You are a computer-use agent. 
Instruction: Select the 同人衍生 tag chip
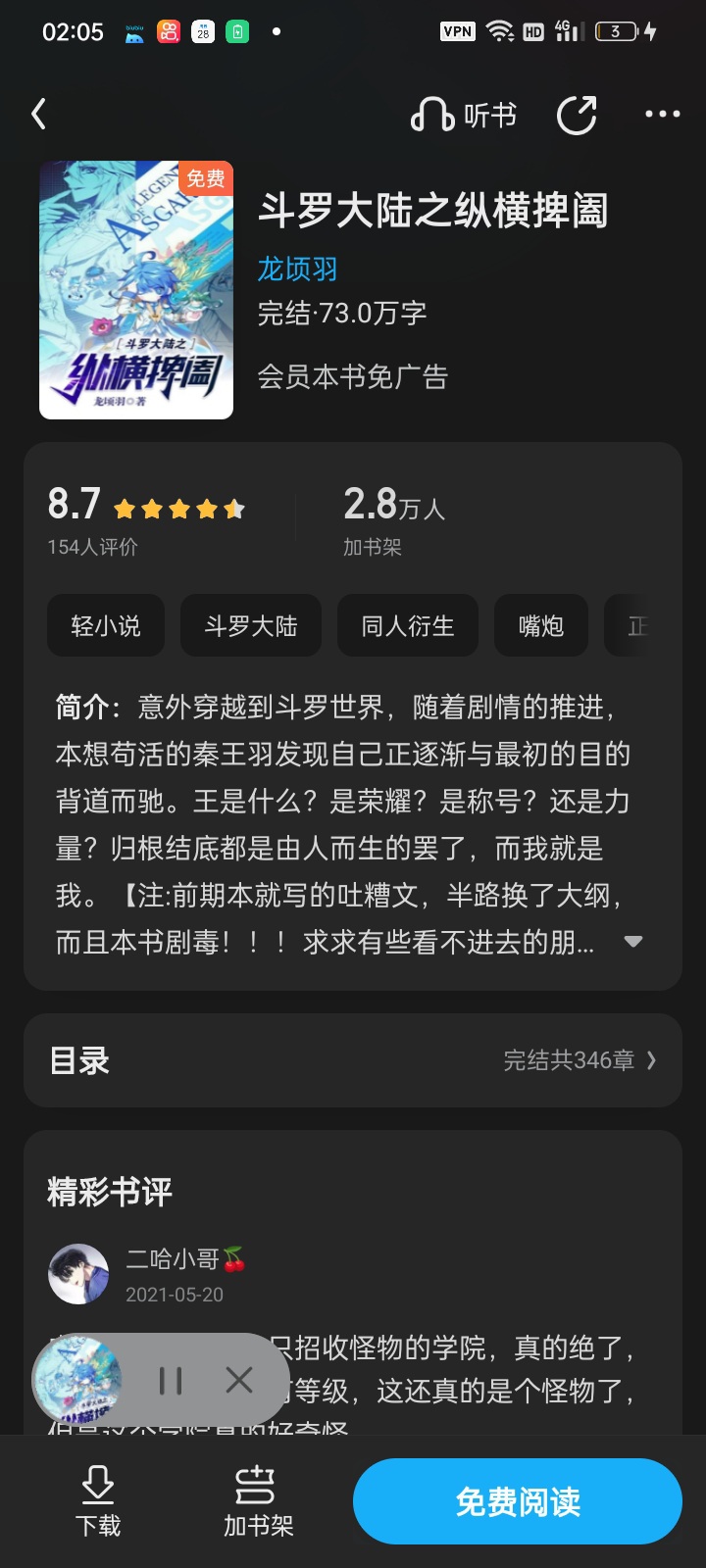[408, 625]
